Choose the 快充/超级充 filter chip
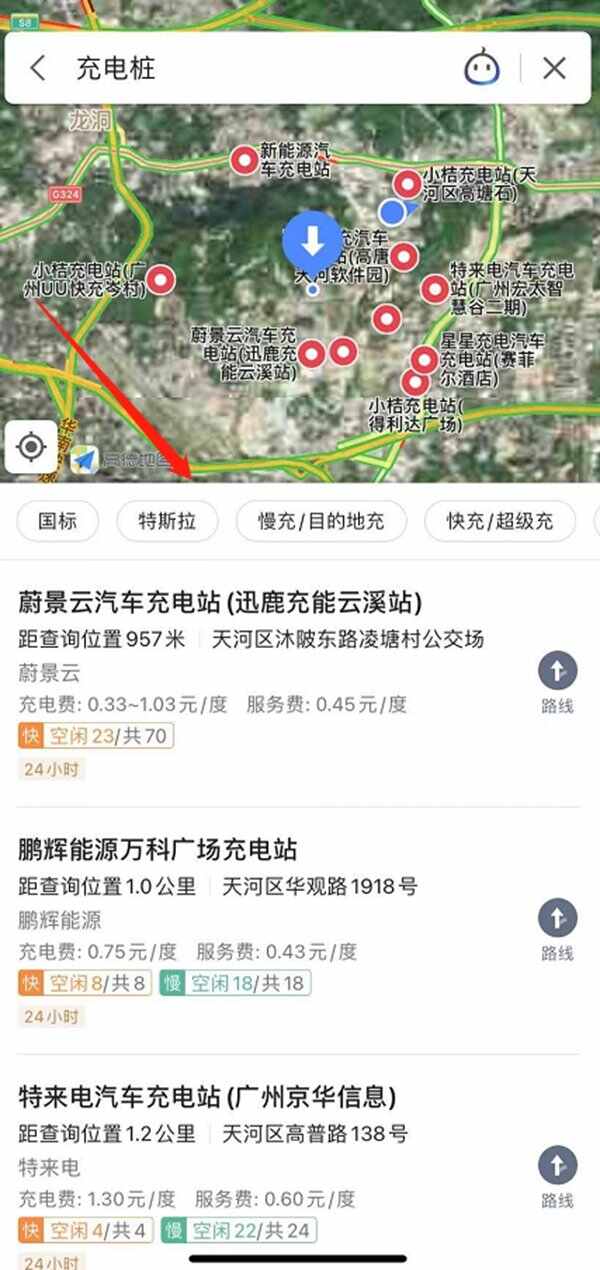Viewport: 600px width, 1270px height. [499, 520]
